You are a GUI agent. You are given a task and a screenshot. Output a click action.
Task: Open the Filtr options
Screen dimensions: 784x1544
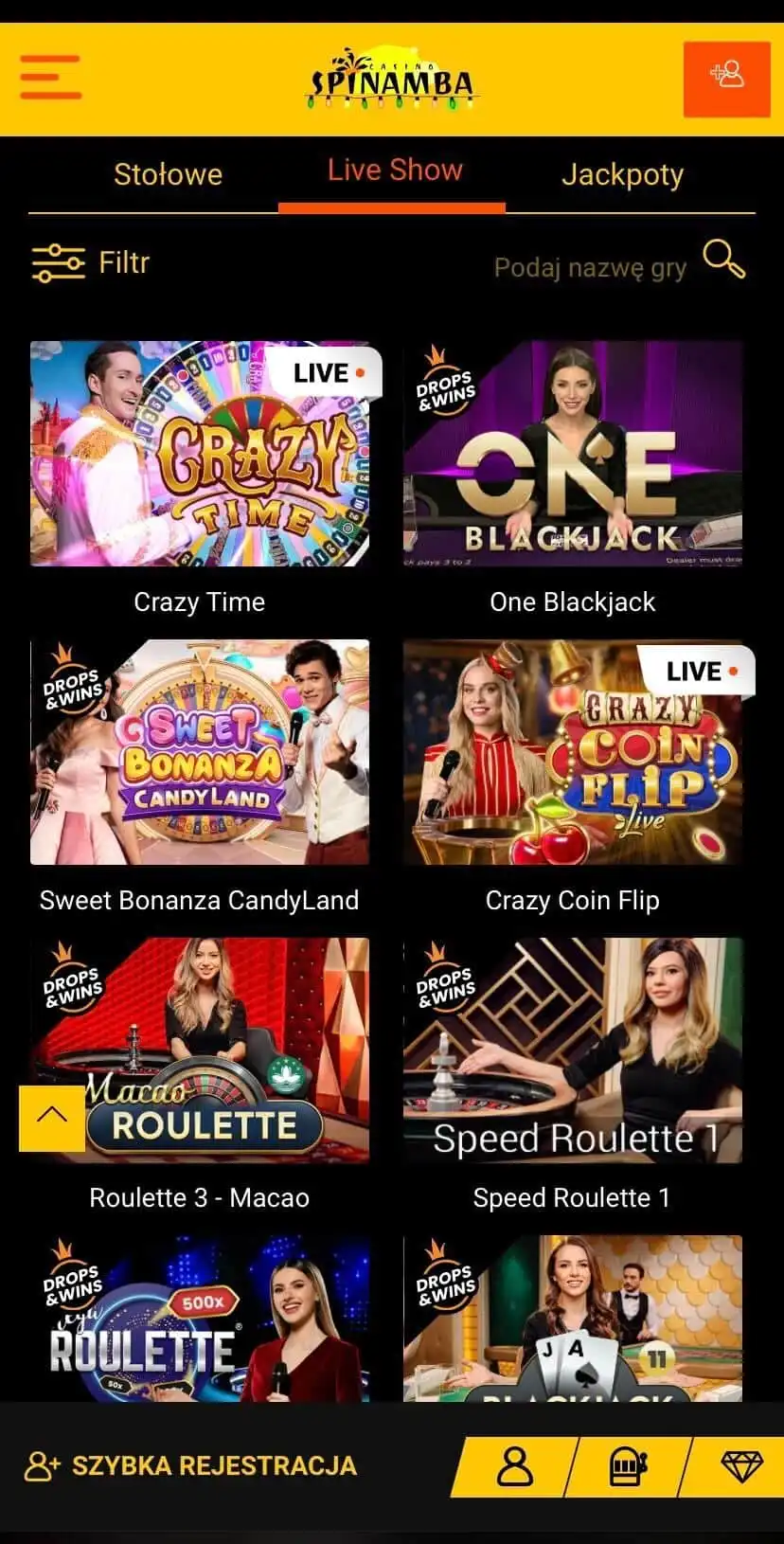[x=91, y=262]
